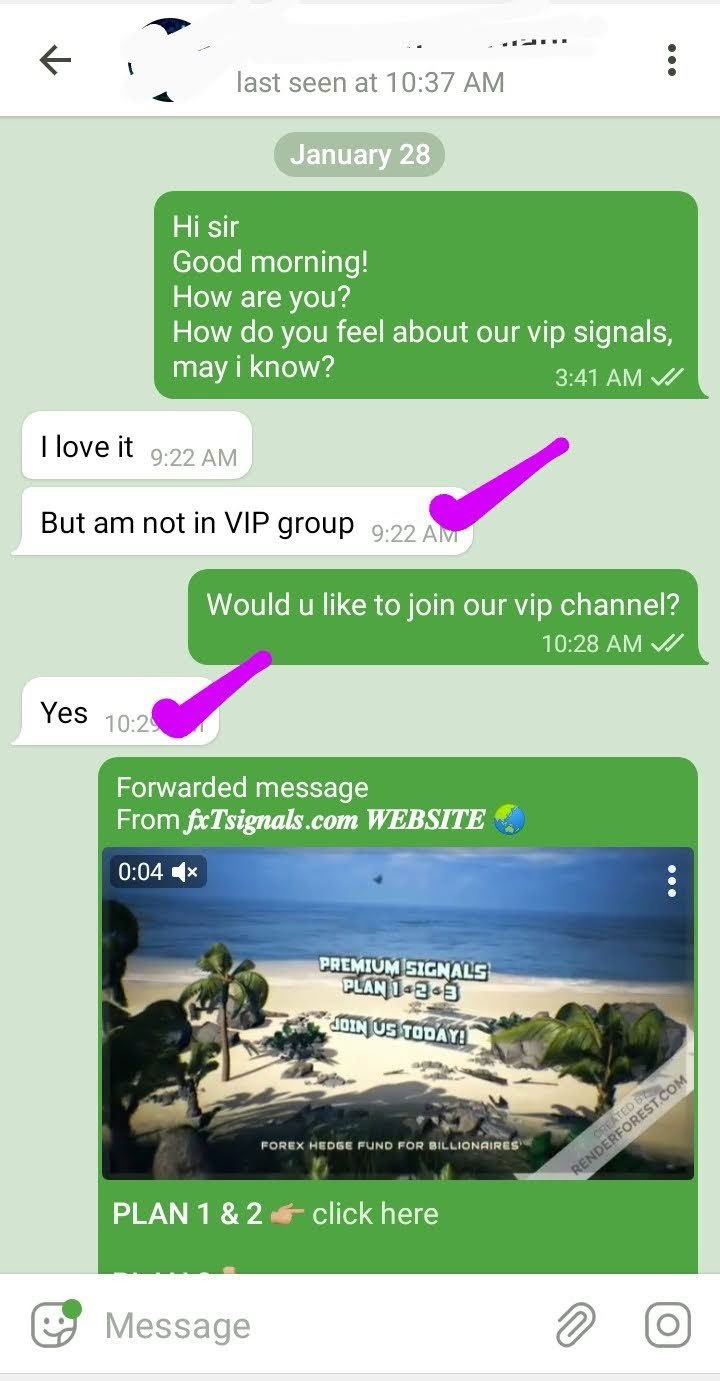Open the forwarded video's three-dot options
720x1381 pixels.
tap(672, 880)
